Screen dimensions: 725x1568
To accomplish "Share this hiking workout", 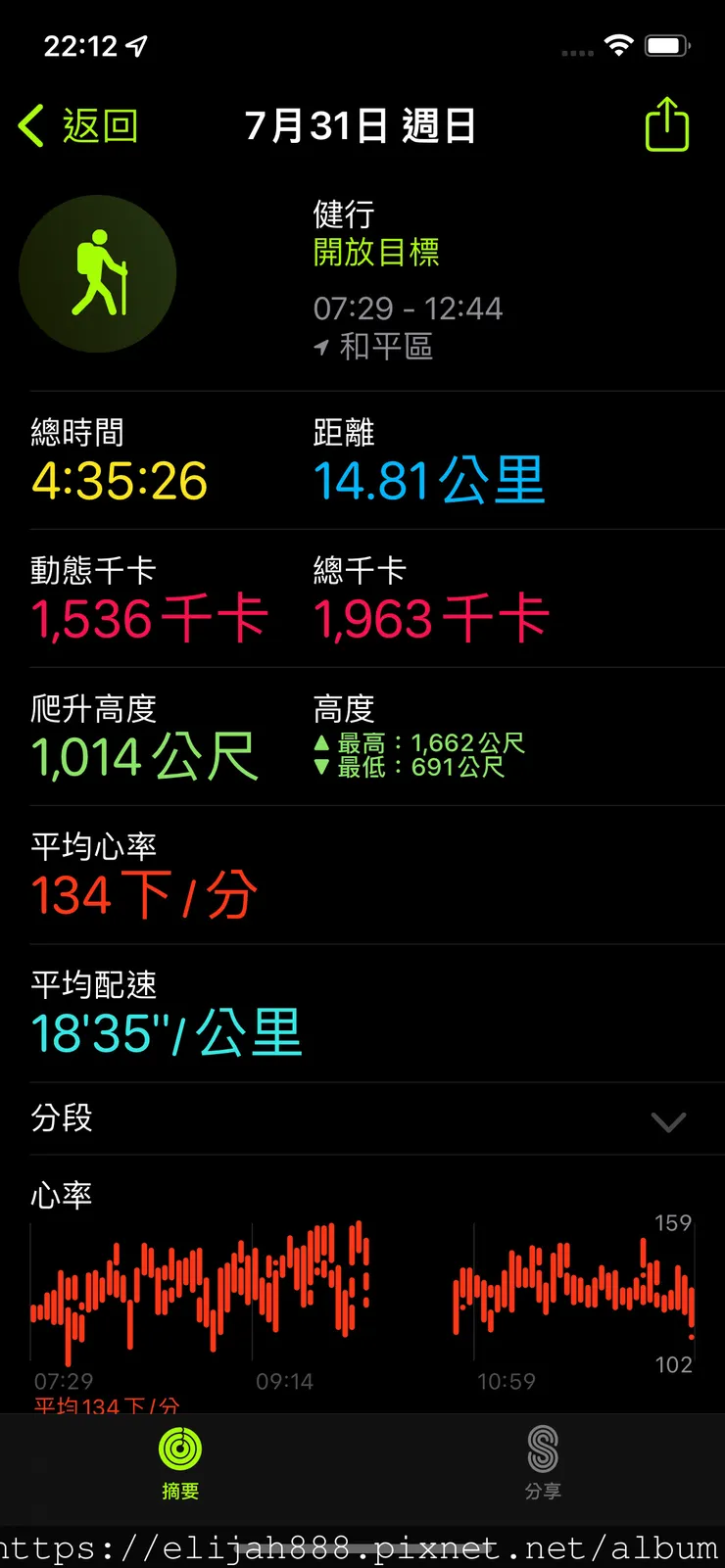I will 667,124.
